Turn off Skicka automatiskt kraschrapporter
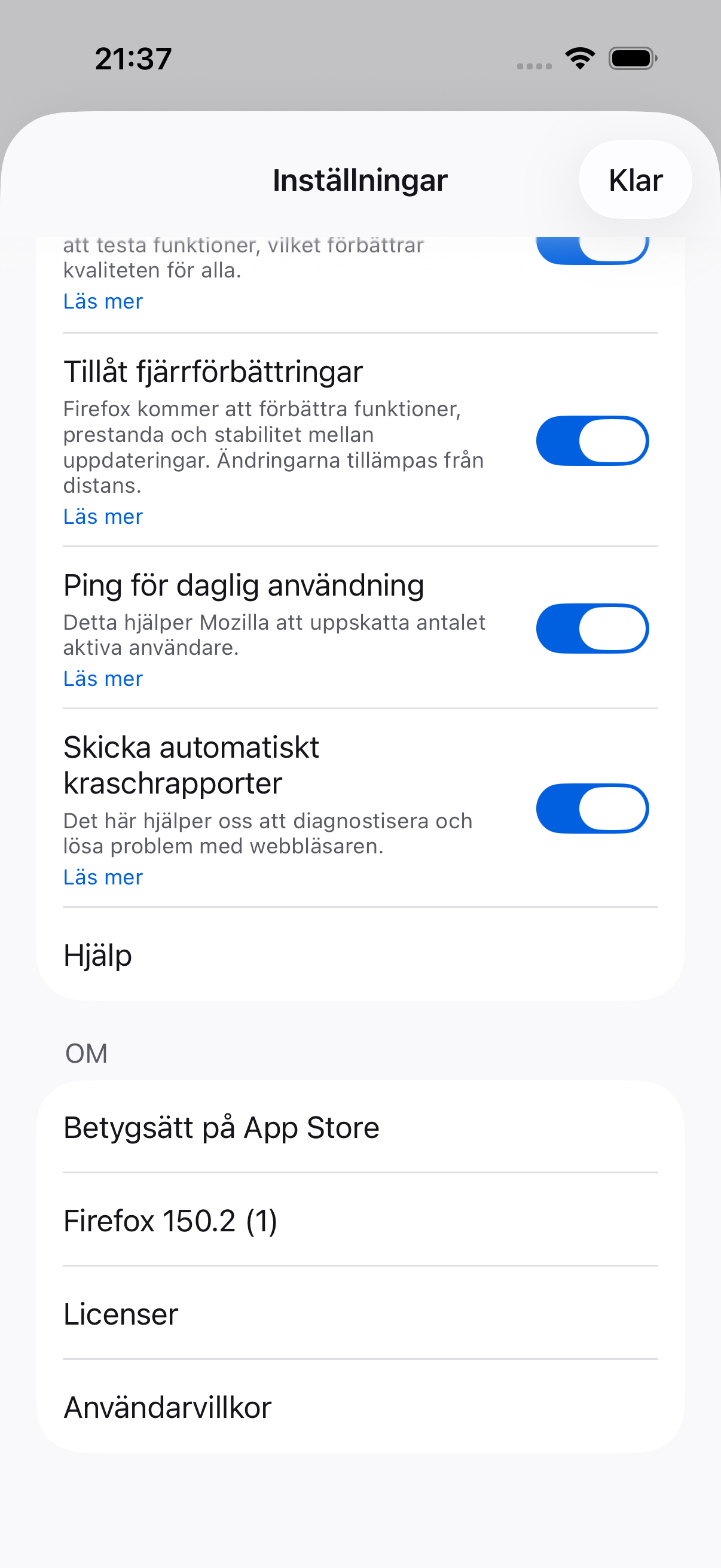The width and height of the screenshot is (721, 1568). [591, 809]
